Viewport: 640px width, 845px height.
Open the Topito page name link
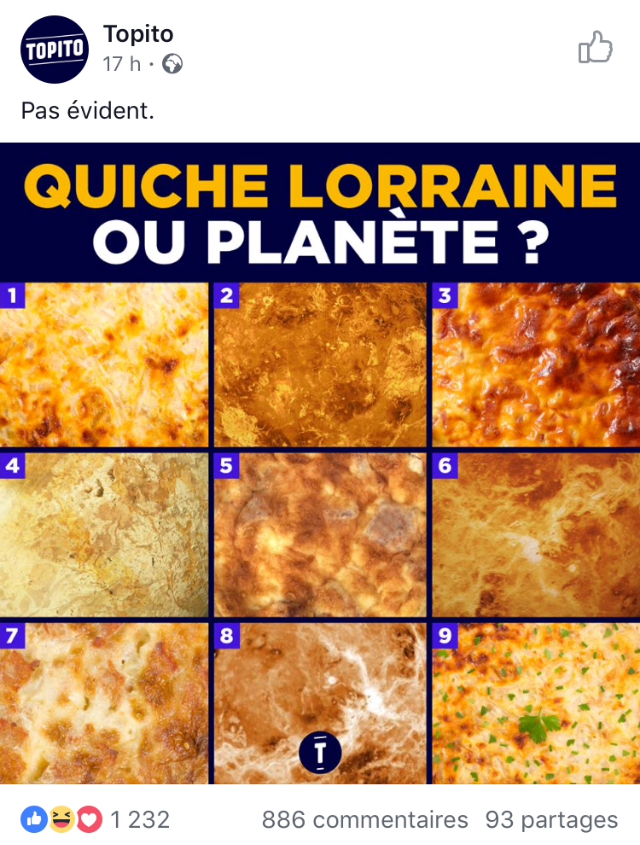pyautogui.click(x=138, y=34)
